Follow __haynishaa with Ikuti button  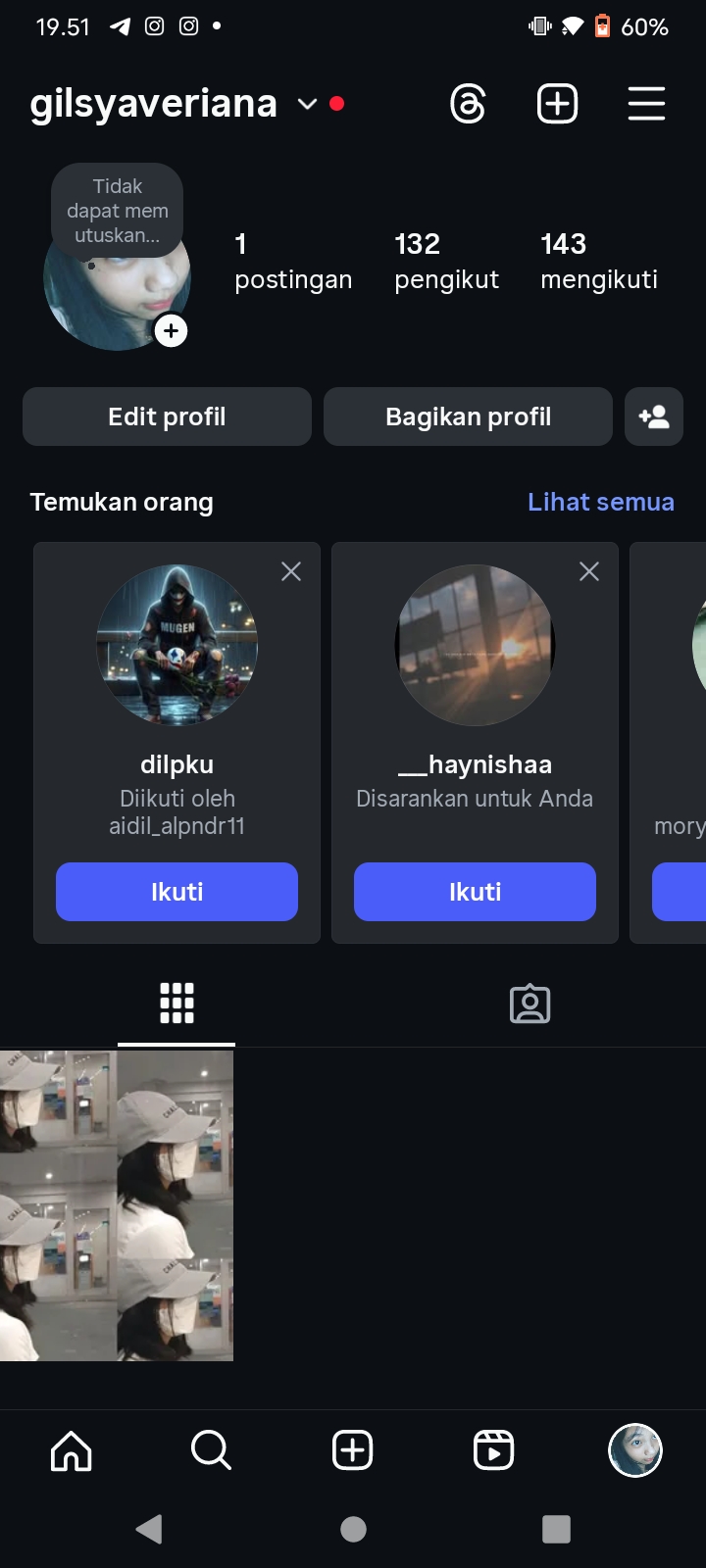pos(475,892)
